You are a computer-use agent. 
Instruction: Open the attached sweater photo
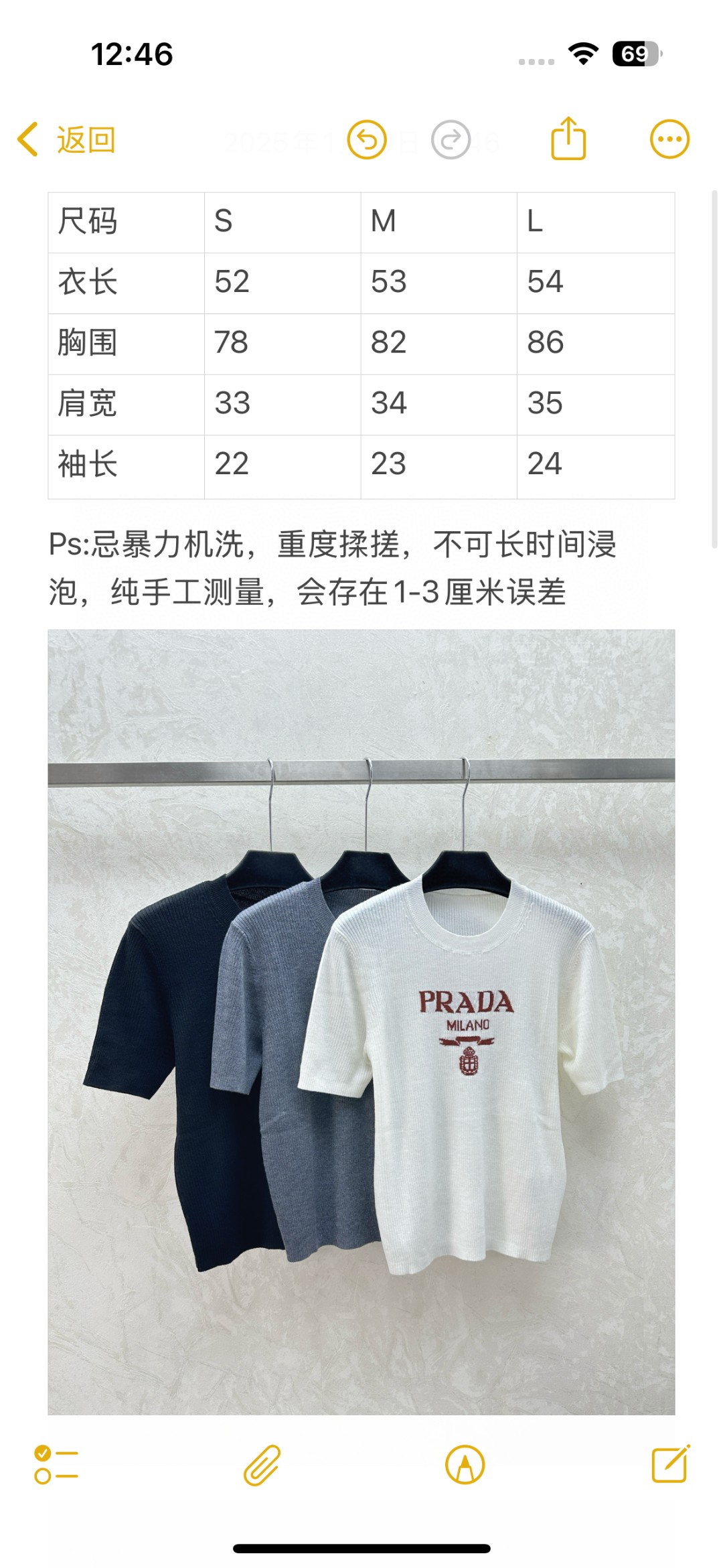[361, 1023]
